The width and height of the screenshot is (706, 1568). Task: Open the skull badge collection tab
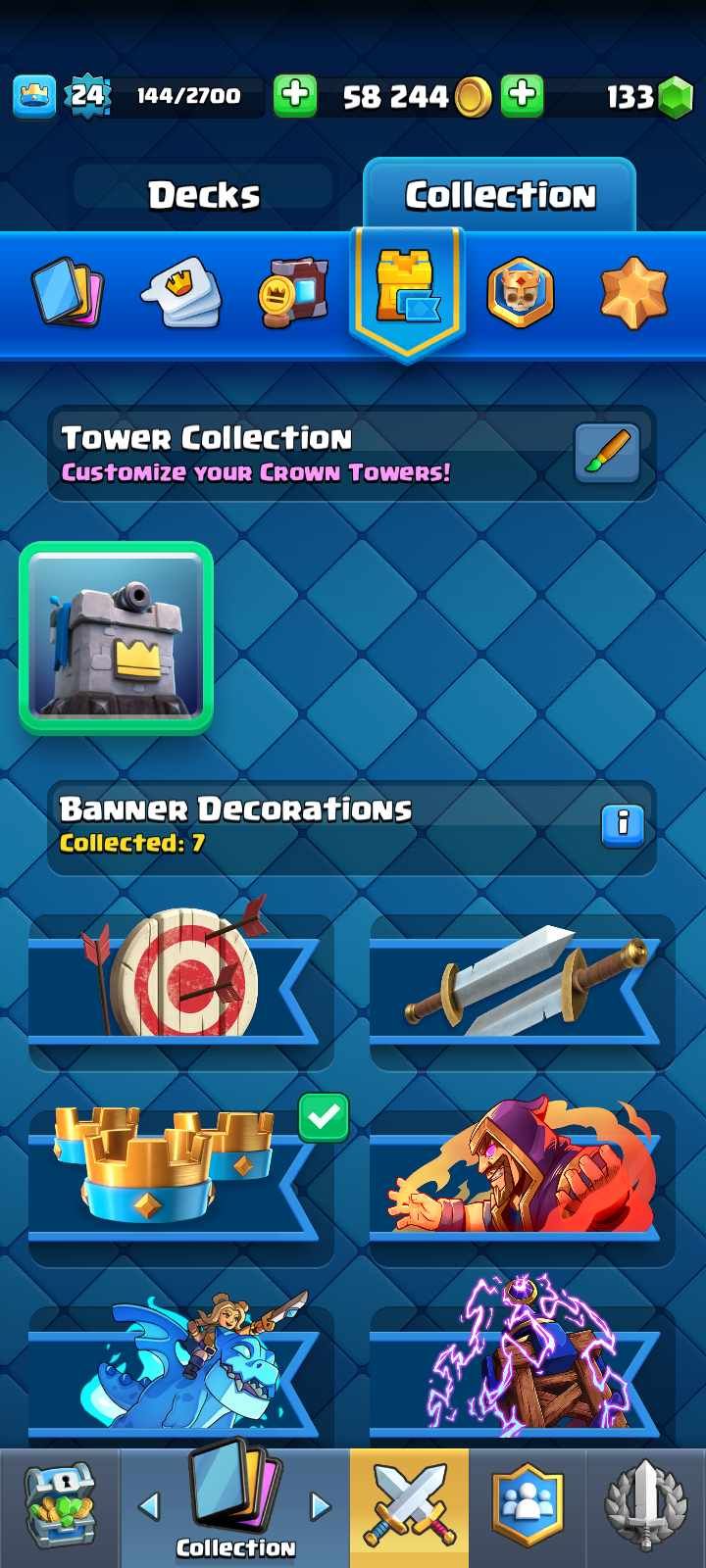pos(520,292)
